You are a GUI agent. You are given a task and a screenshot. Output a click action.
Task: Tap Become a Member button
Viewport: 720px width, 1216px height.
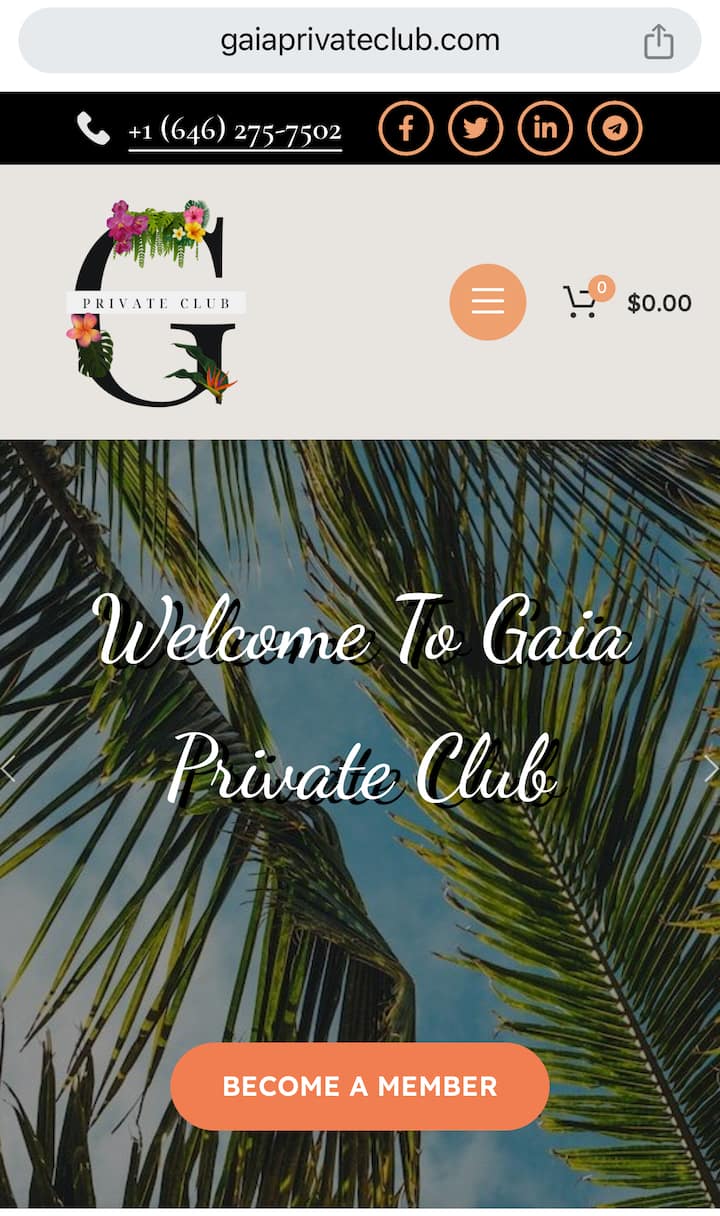point(360,1086)
